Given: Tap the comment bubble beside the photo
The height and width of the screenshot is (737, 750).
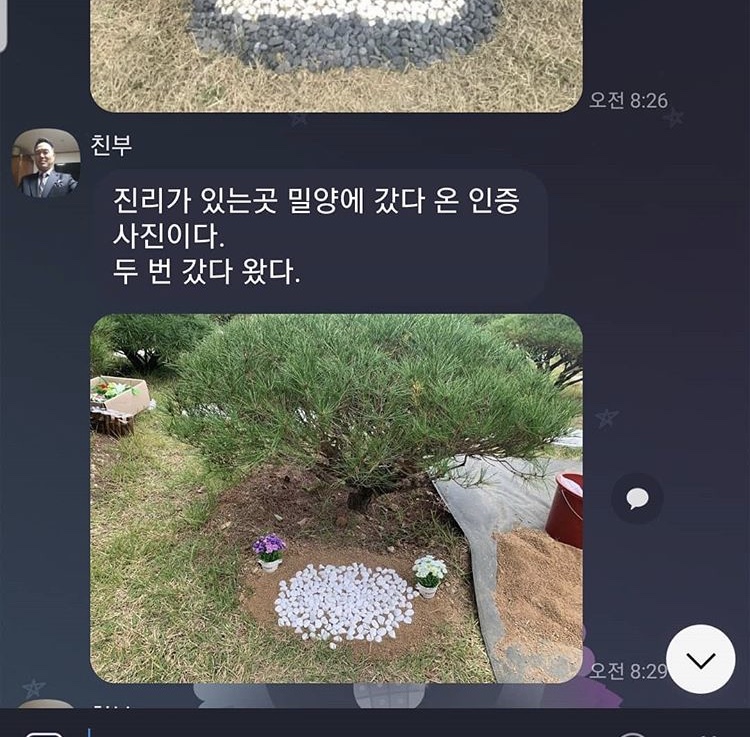Looking at the screenshot, I should pos(637,499).
